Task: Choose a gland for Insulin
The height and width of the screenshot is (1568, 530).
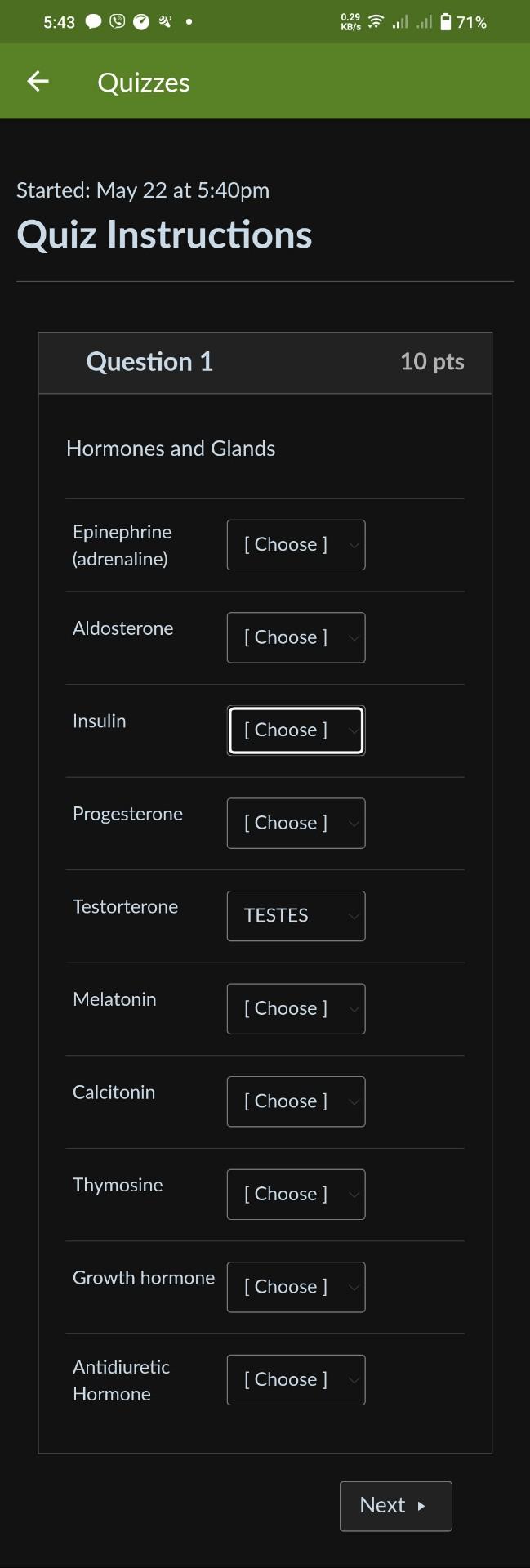Action: pos(296,730)
